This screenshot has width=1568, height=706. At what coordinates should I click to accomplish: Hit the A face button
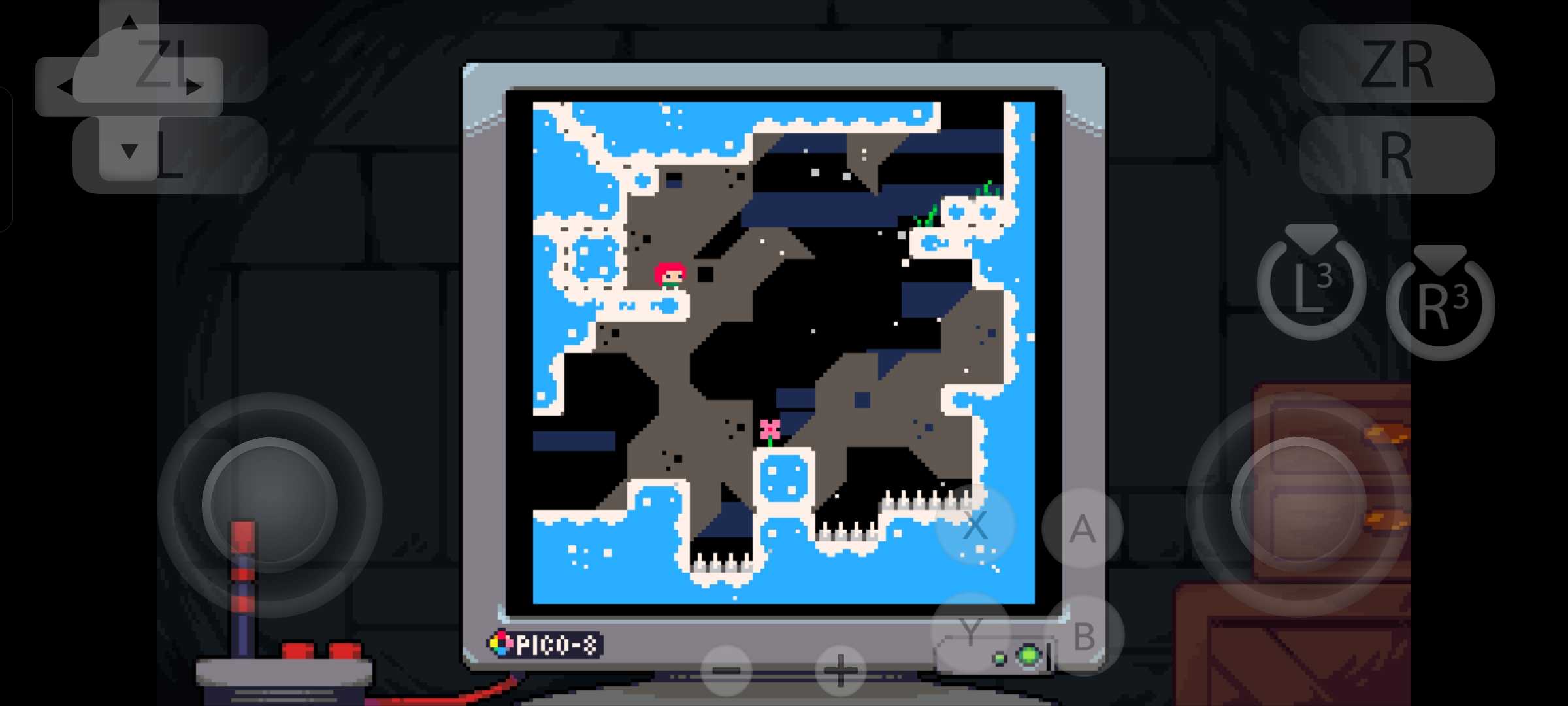[x=1083, y=528]
